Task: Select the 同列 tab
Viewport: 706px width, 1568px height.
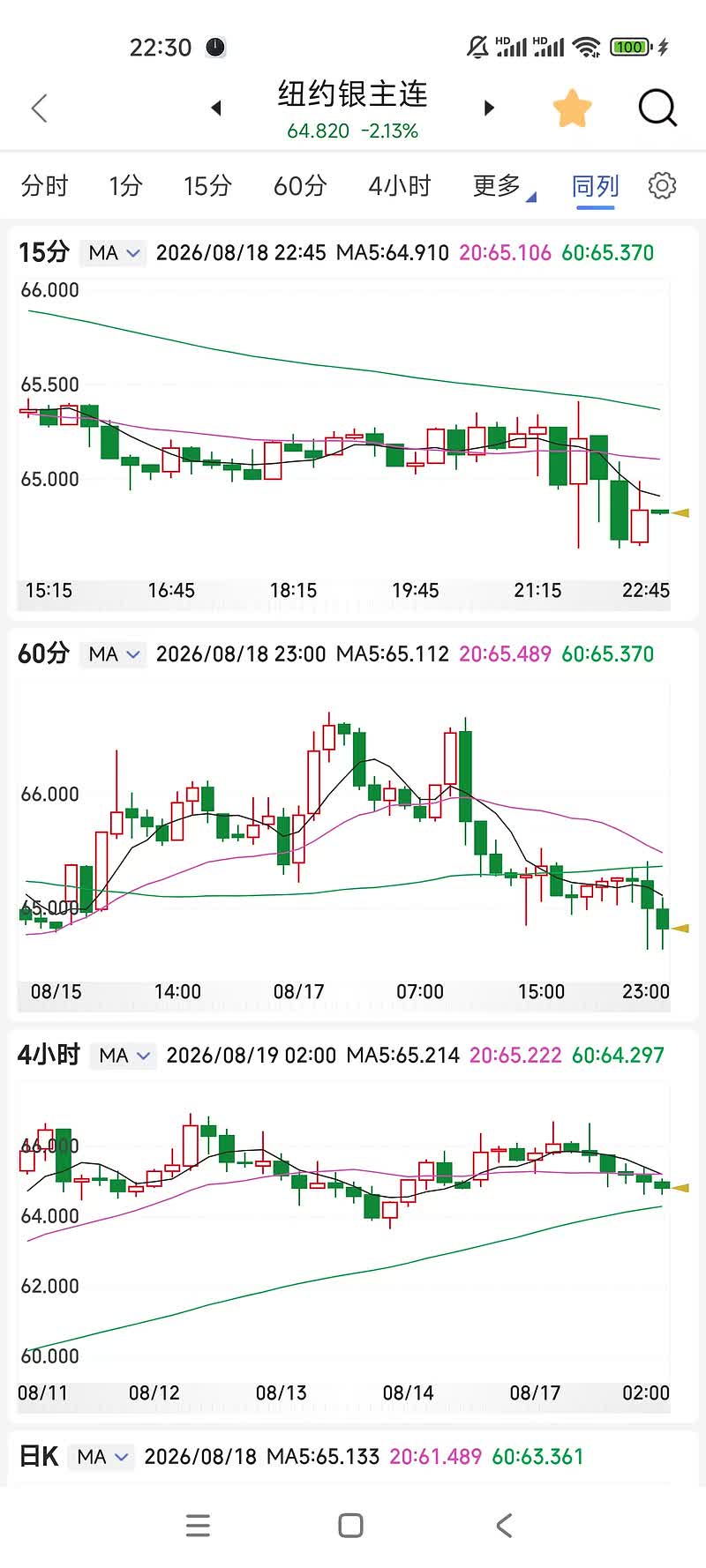Action: click(596, 187)
